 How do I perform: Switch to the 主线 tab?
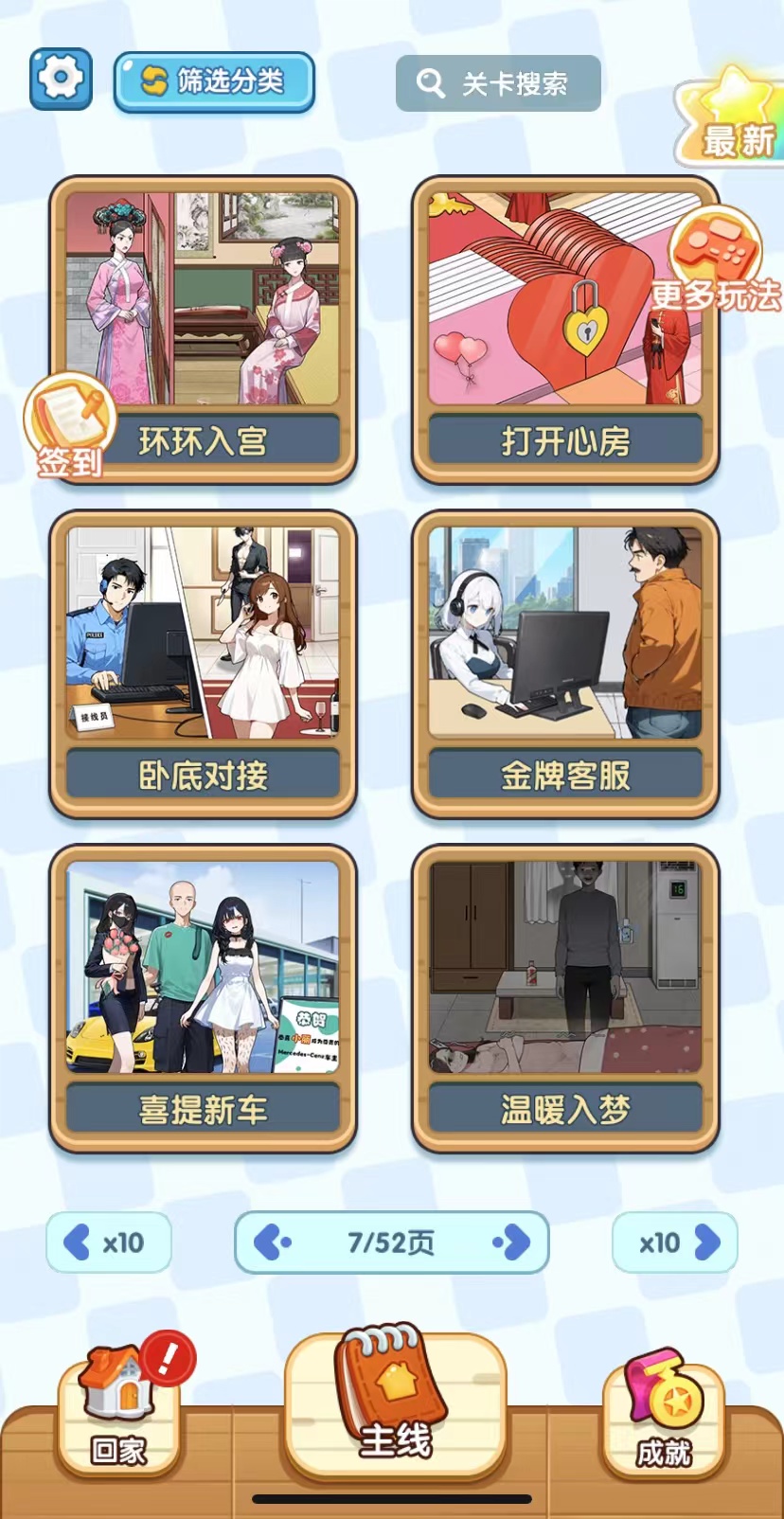pyautogui.click(x=395, y=1402)
